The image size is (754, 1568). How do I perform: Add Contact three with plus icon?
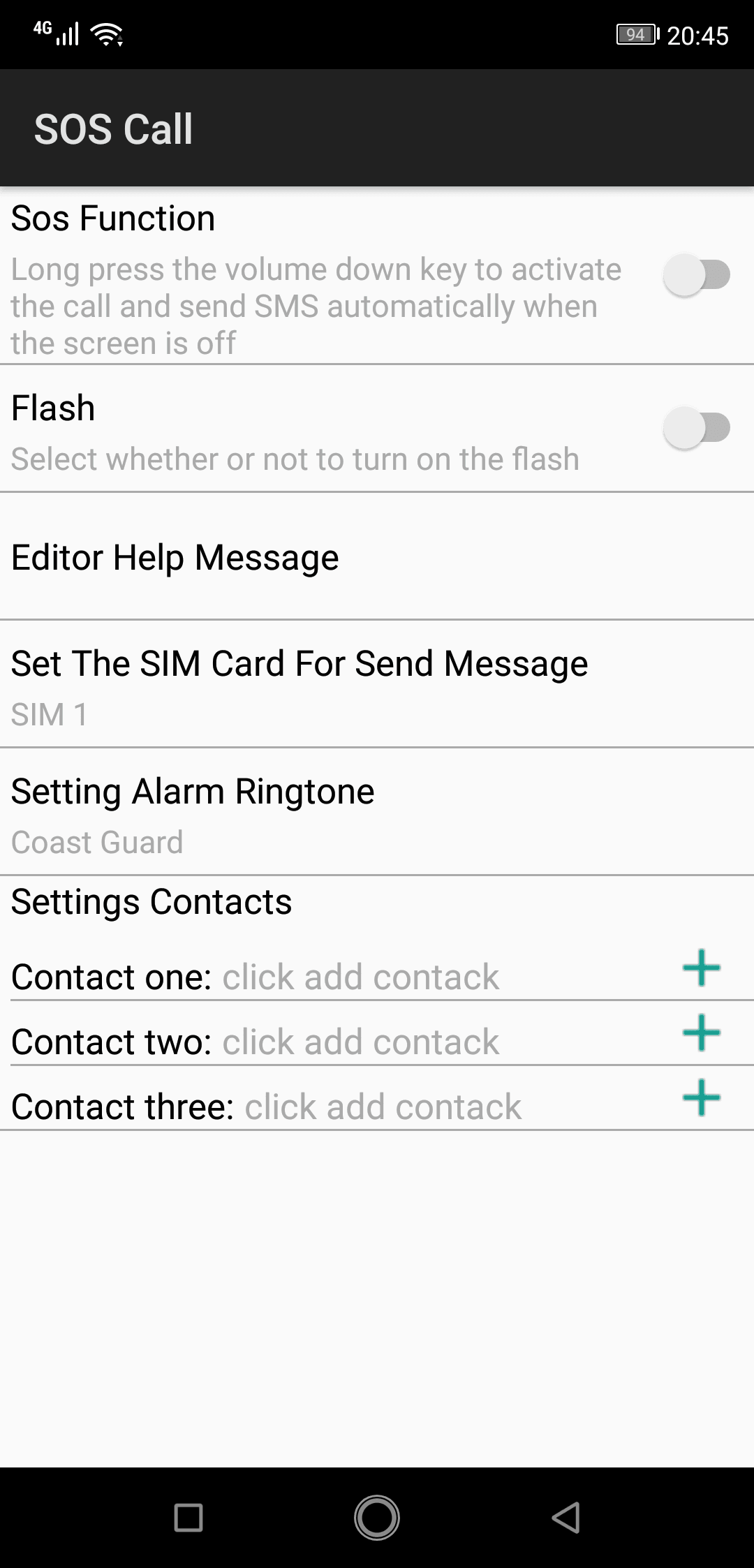coord(701,1097)
